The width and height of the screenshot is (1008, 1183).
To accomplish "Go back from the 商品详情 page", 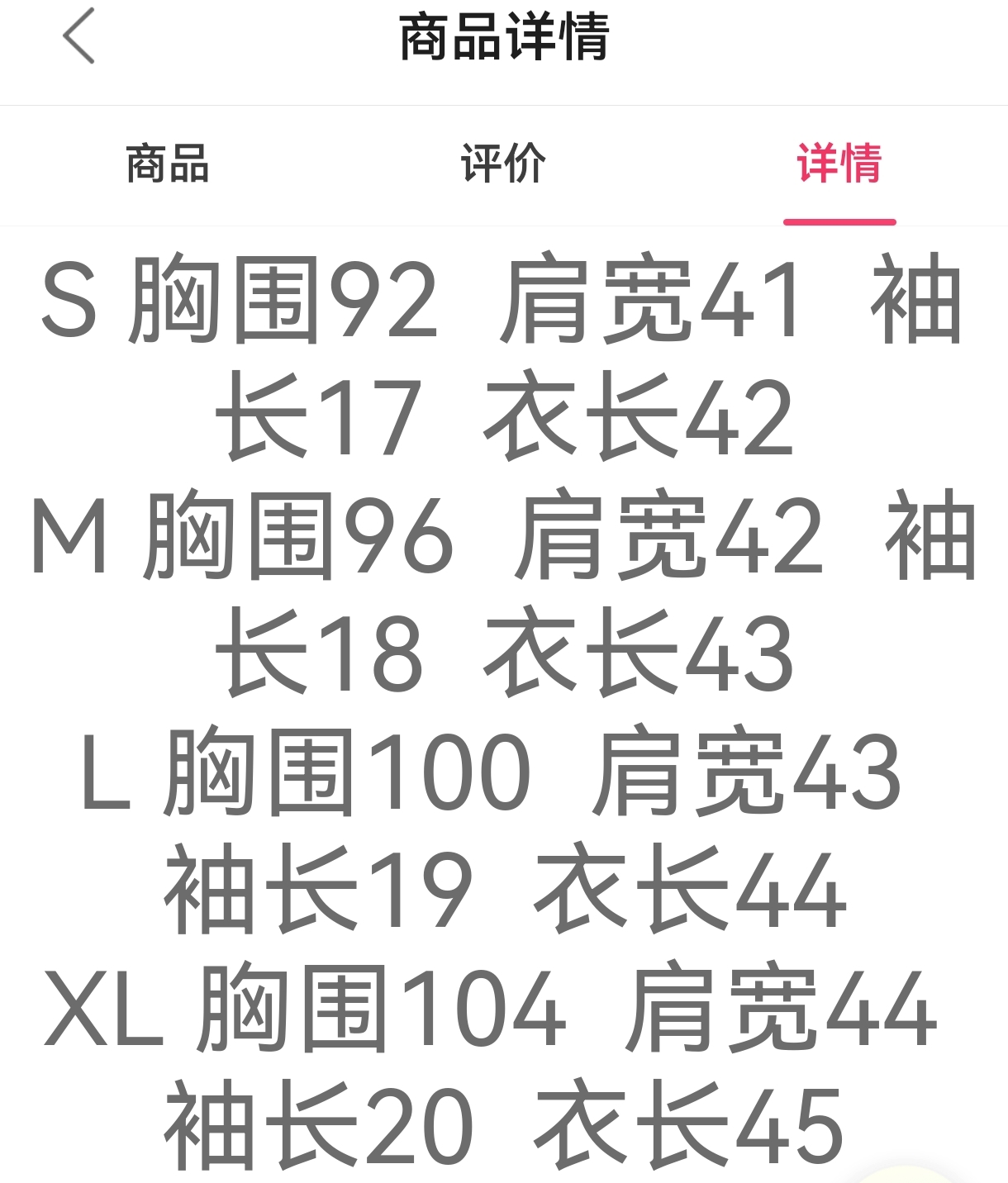I will coord(79,36).
